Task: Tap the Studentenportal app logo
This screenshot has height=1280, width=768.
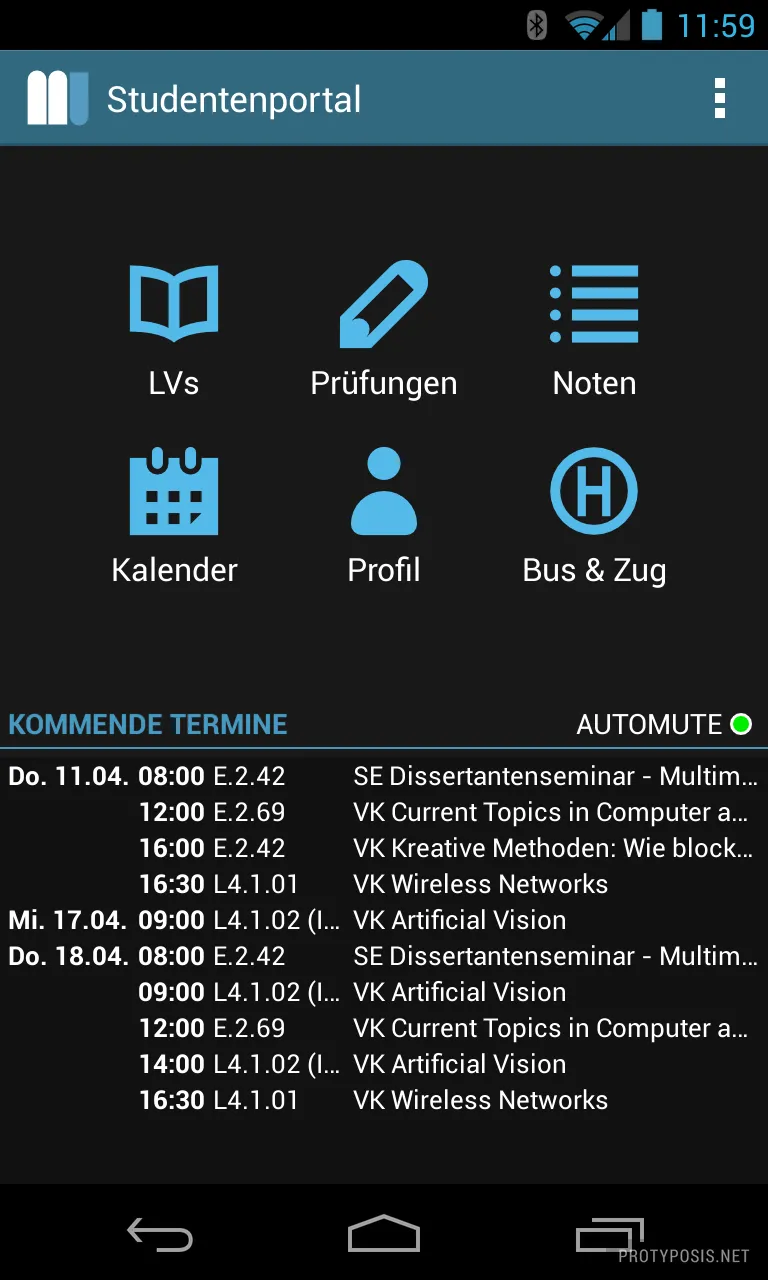Action: point(56,97)
